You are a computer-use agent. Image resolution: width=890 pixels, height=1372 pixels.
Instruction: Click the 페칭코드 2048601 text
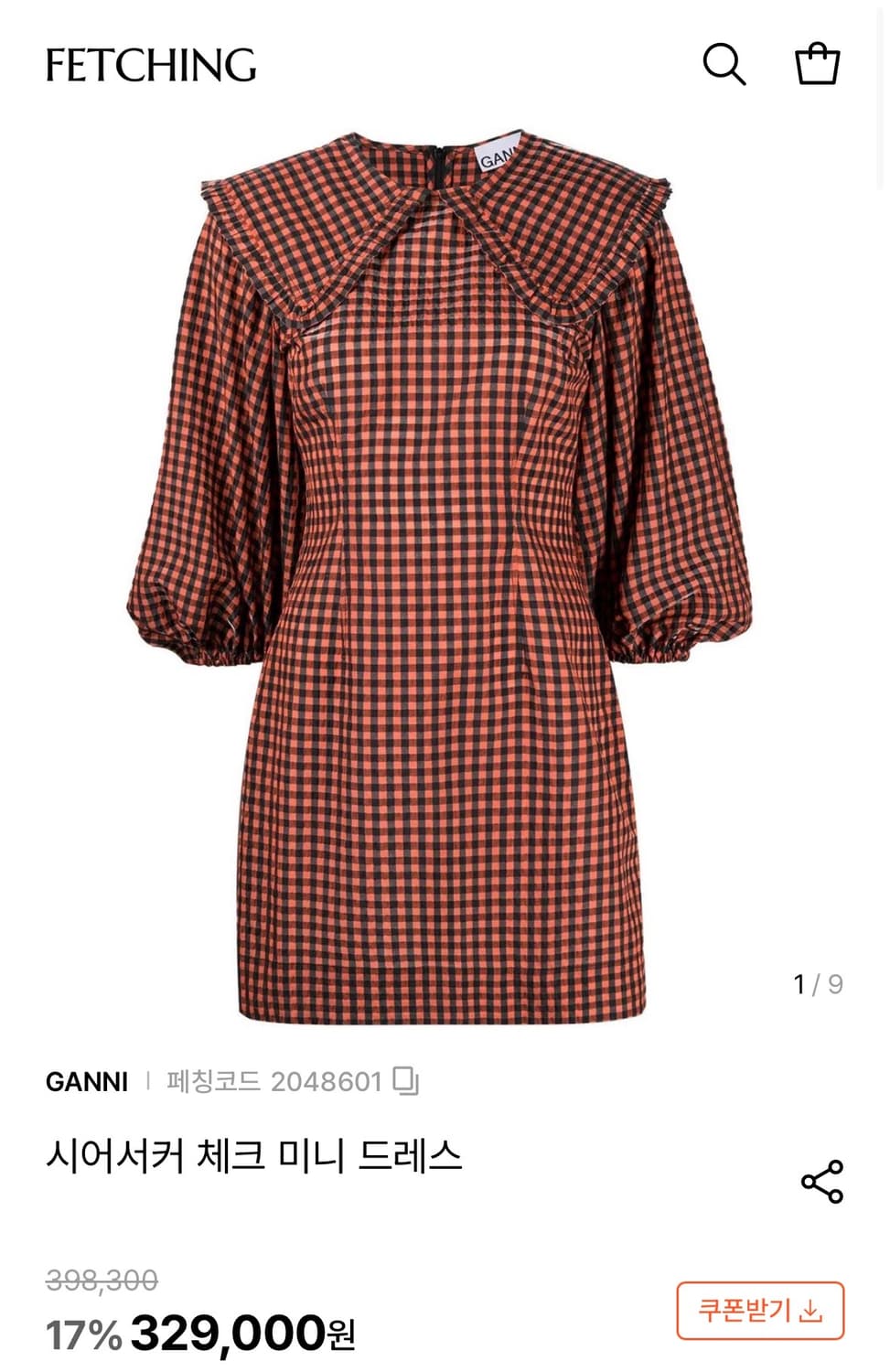click(274, 1082)
